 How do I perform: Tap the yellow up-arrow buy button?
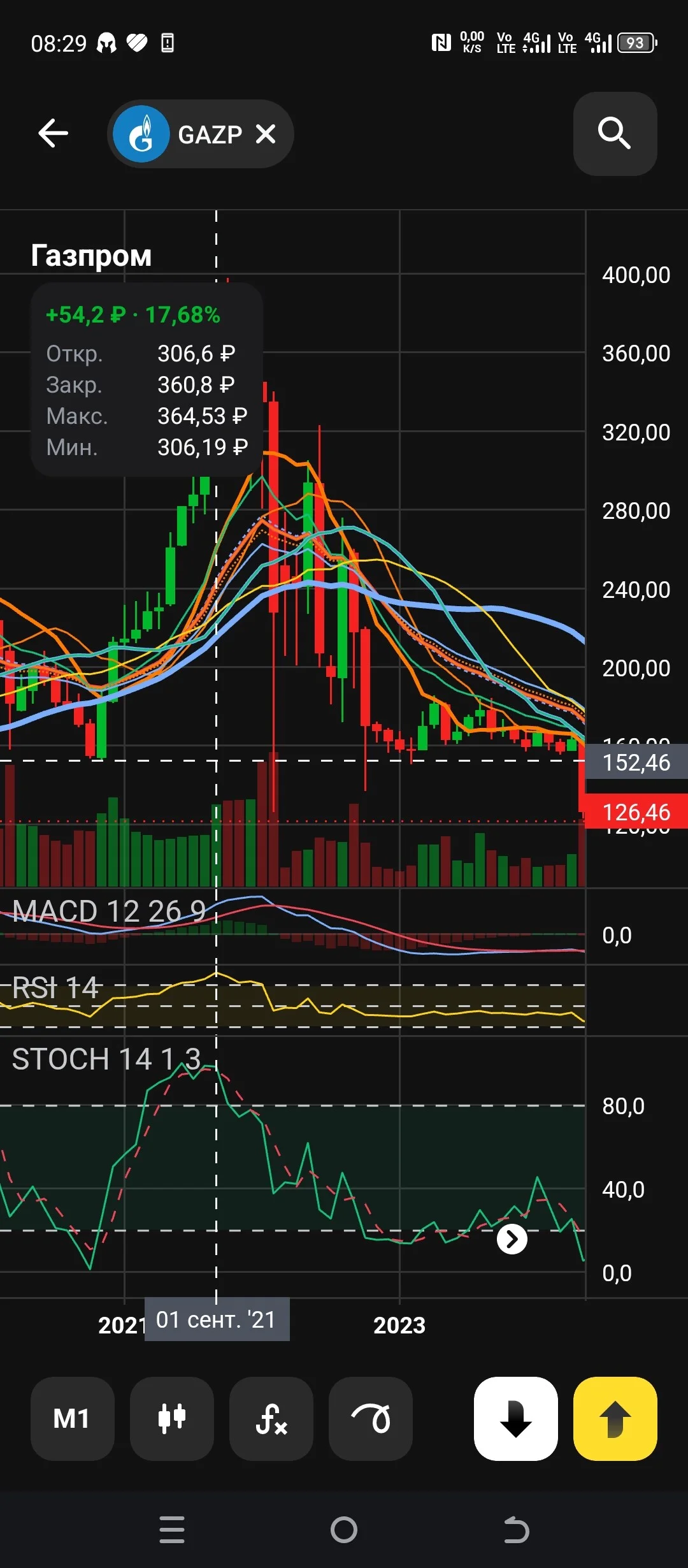click(615, 1418)
